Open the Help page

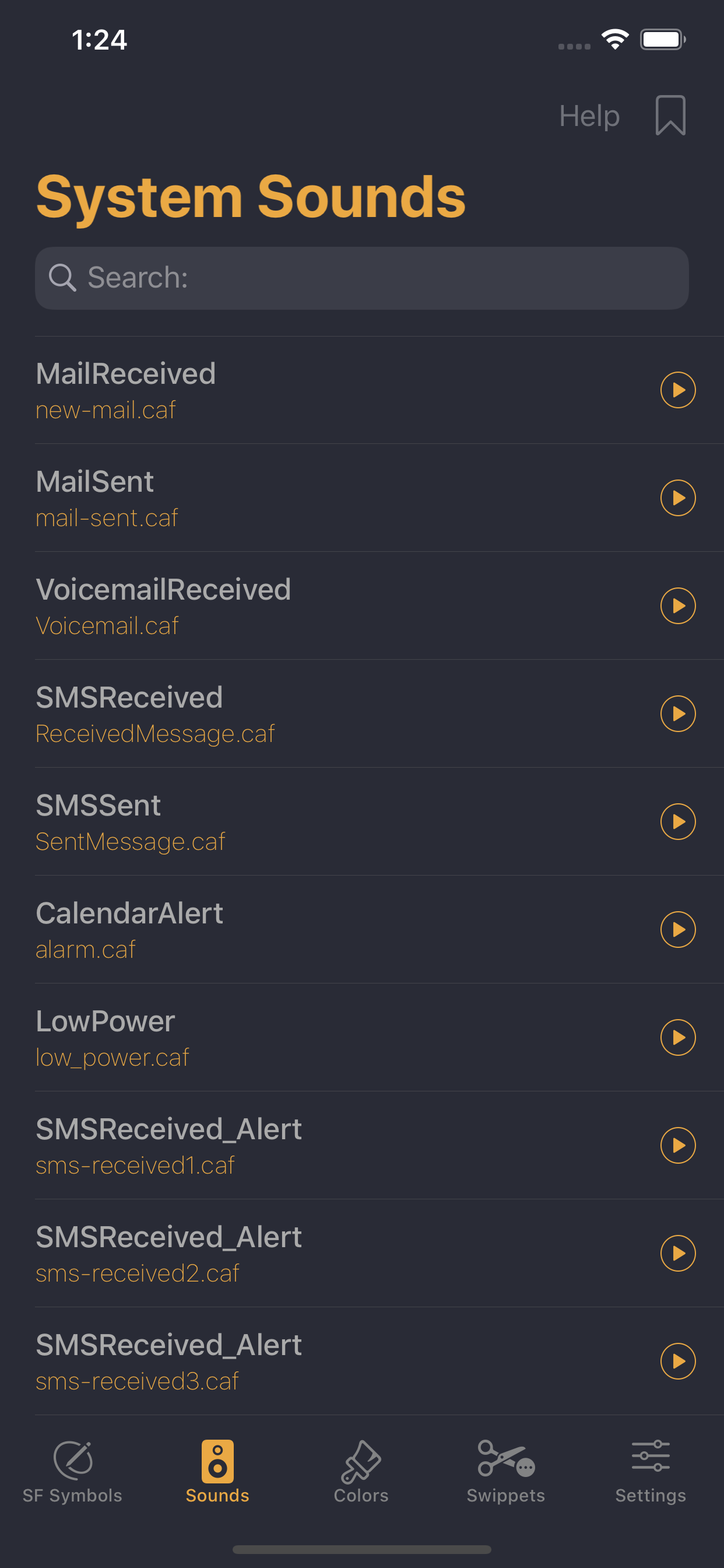coord(588,115)
